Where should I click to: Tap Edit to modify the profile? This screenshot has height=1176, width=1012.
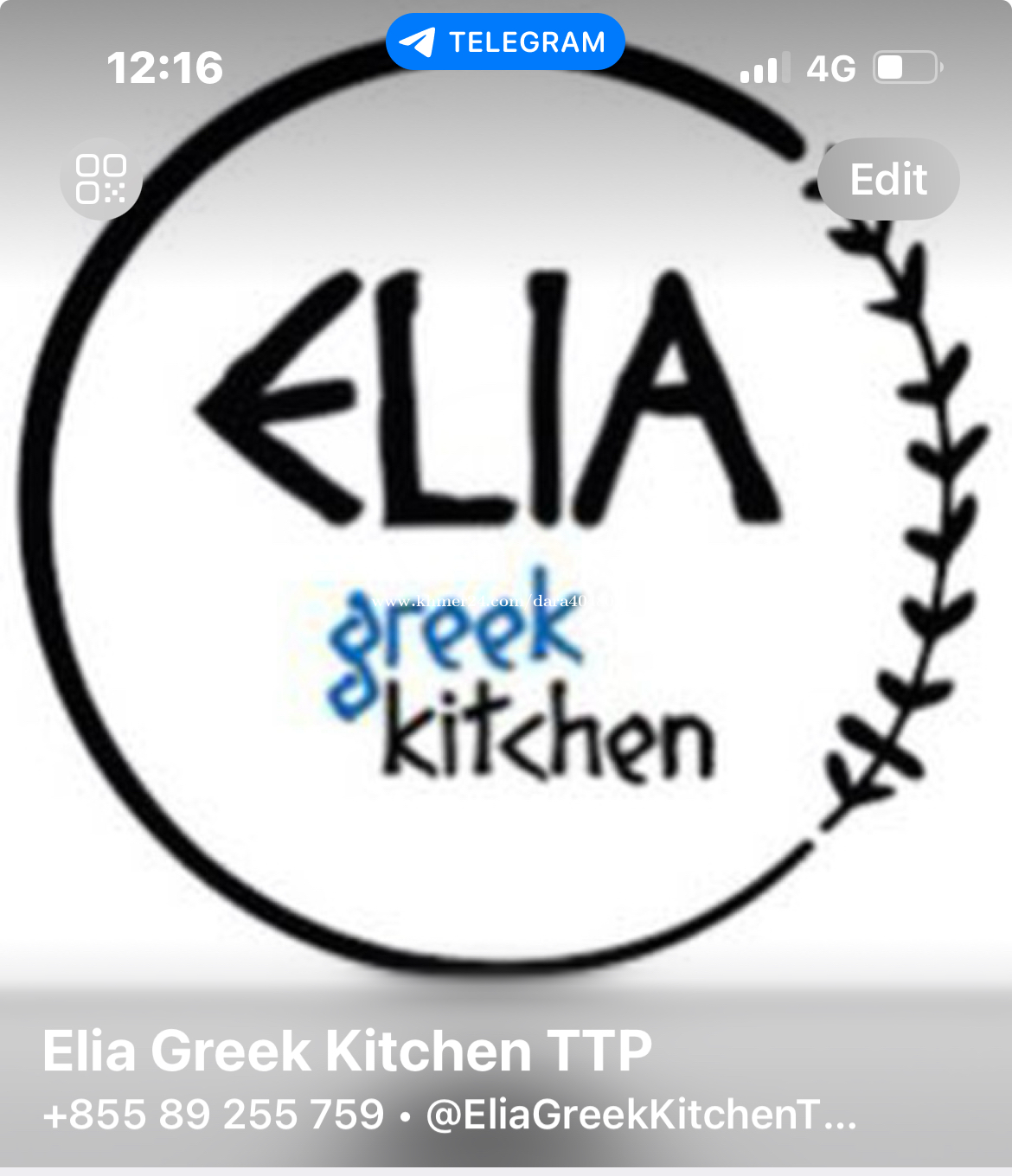click(888, 179)
